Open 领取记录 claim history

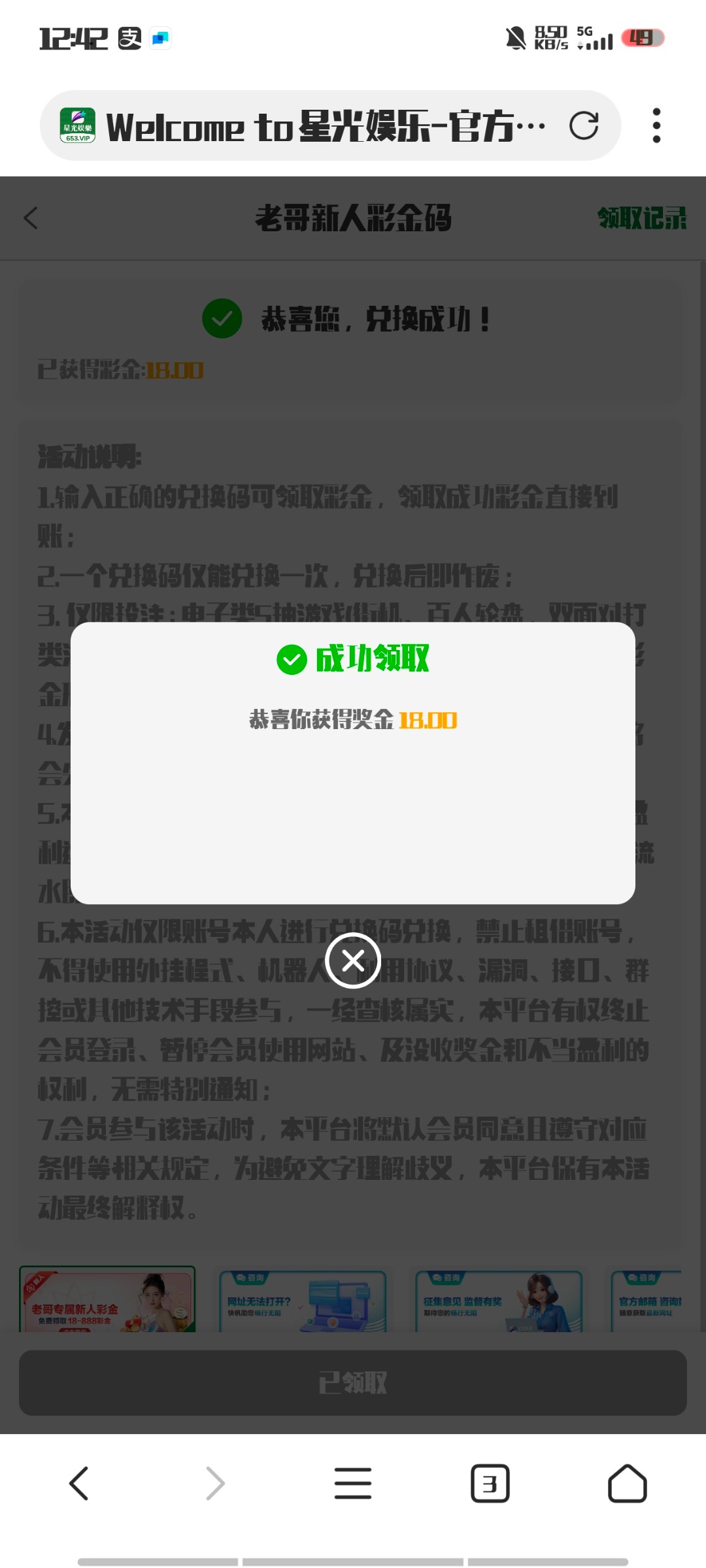[642, 218]
